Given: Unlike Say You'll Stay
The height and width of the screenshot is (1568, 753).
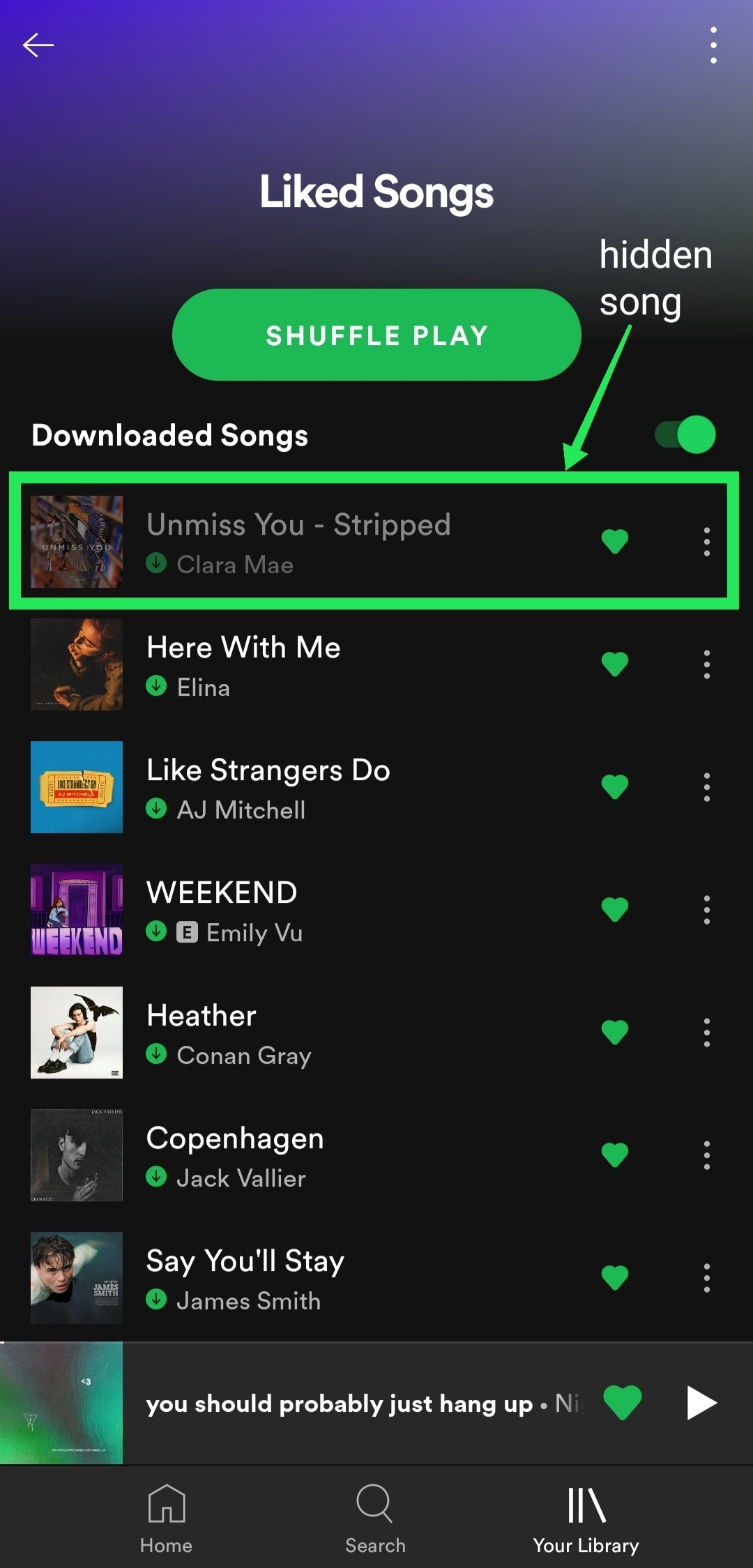Looking at the screenshot, I should coord(614,1278).
